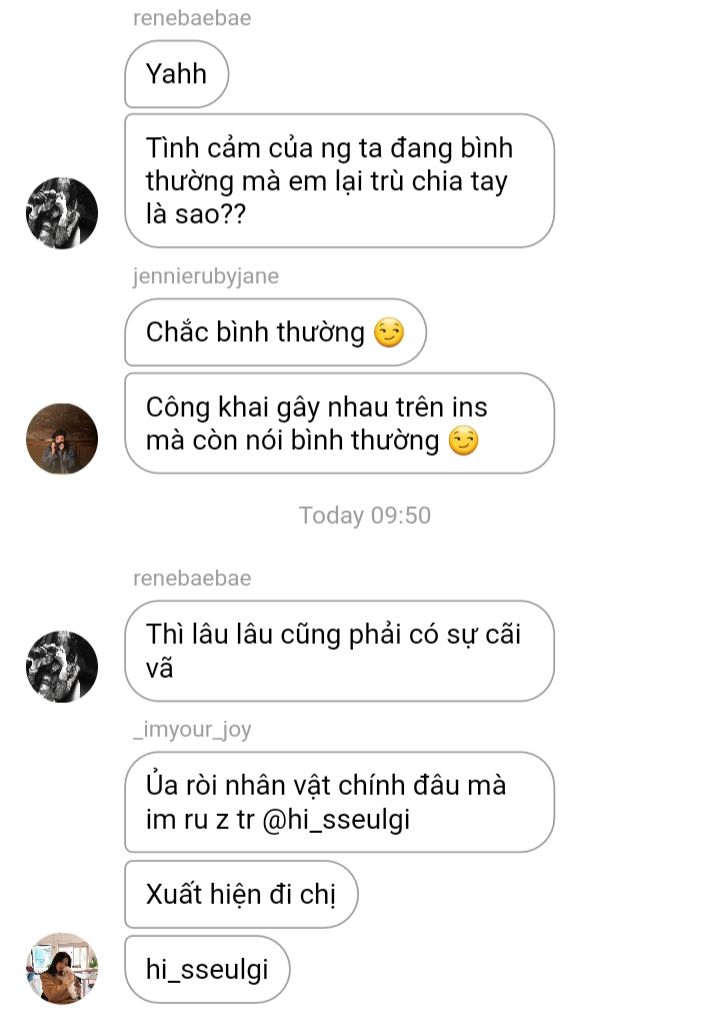Tap _imyour_joy's profile avatar
This screenshot has height=1011, width=720.
tap(62, 968)
